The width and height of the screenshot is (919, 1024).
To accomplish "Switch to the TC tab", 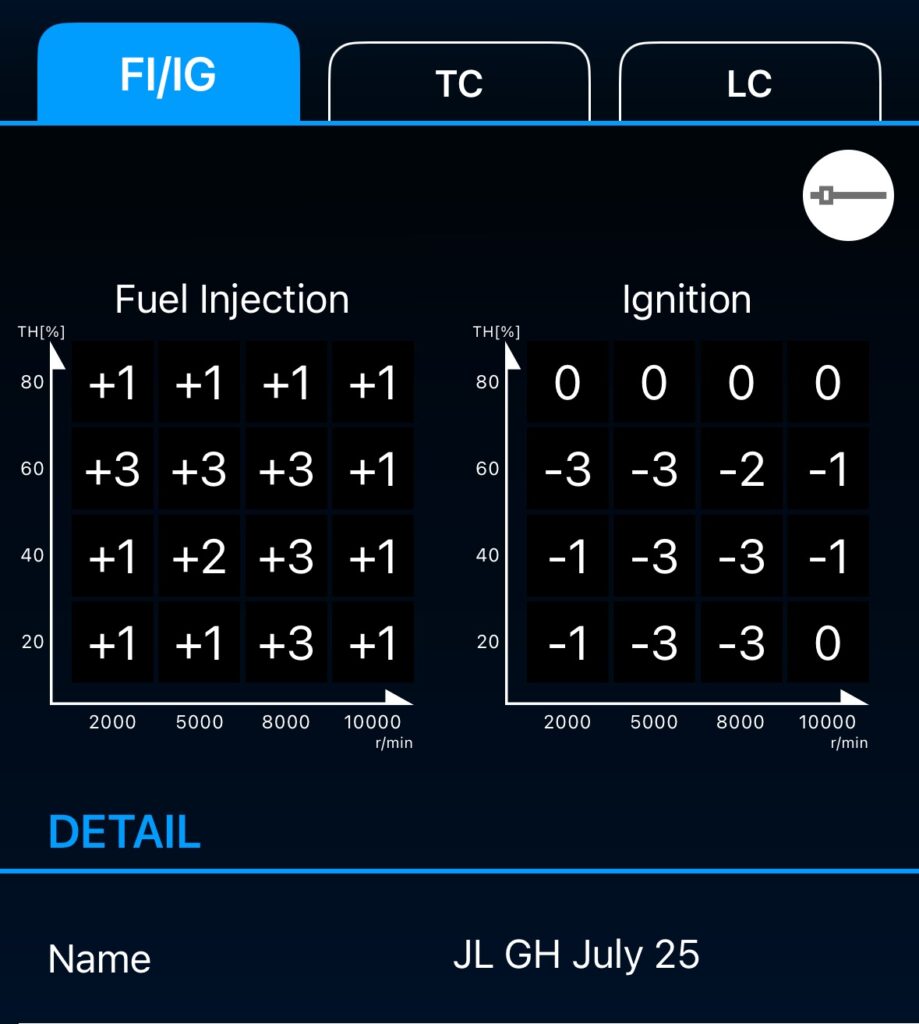I will pos(459,83).
